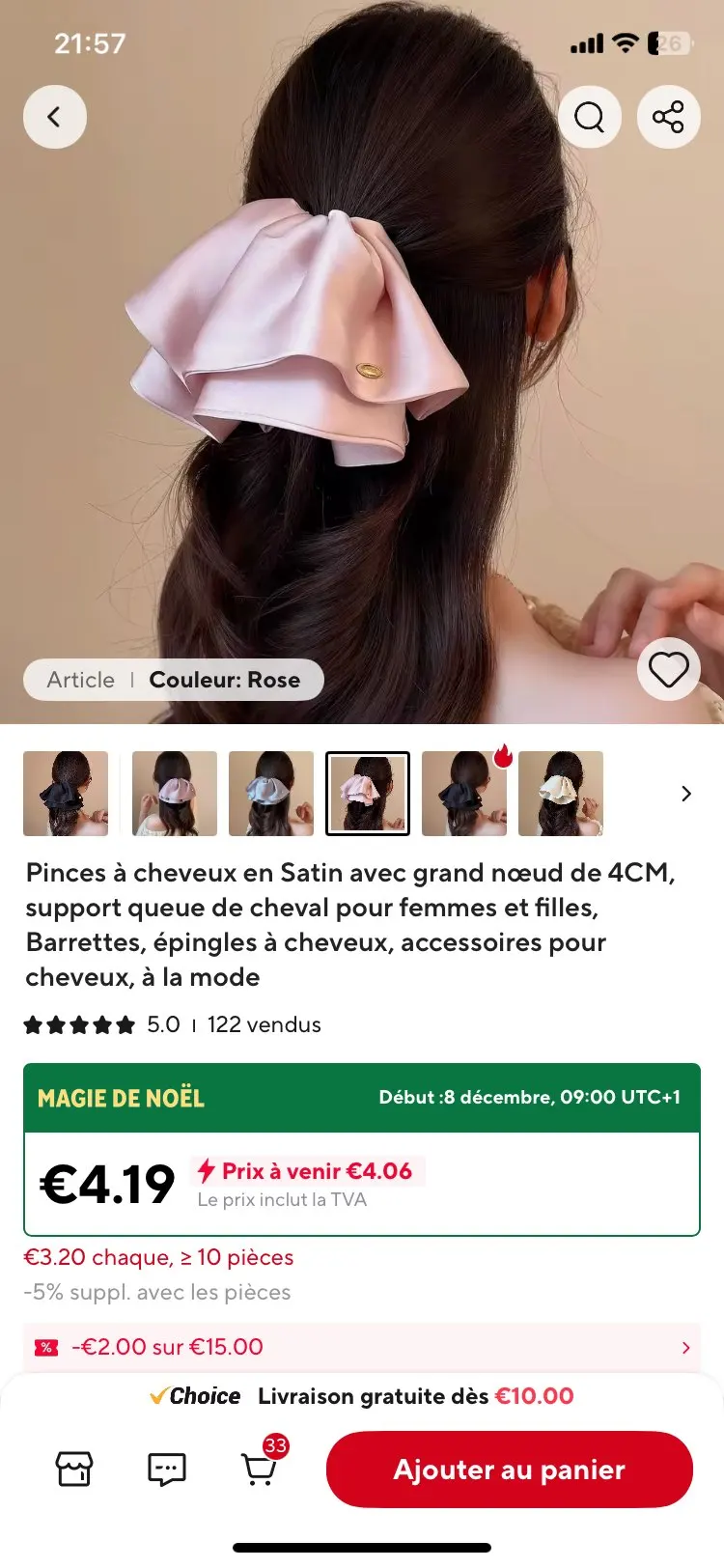Screen dimensions: 724x1568
Task: Choose the white bow color thumbnail
Action: [561, 794]
